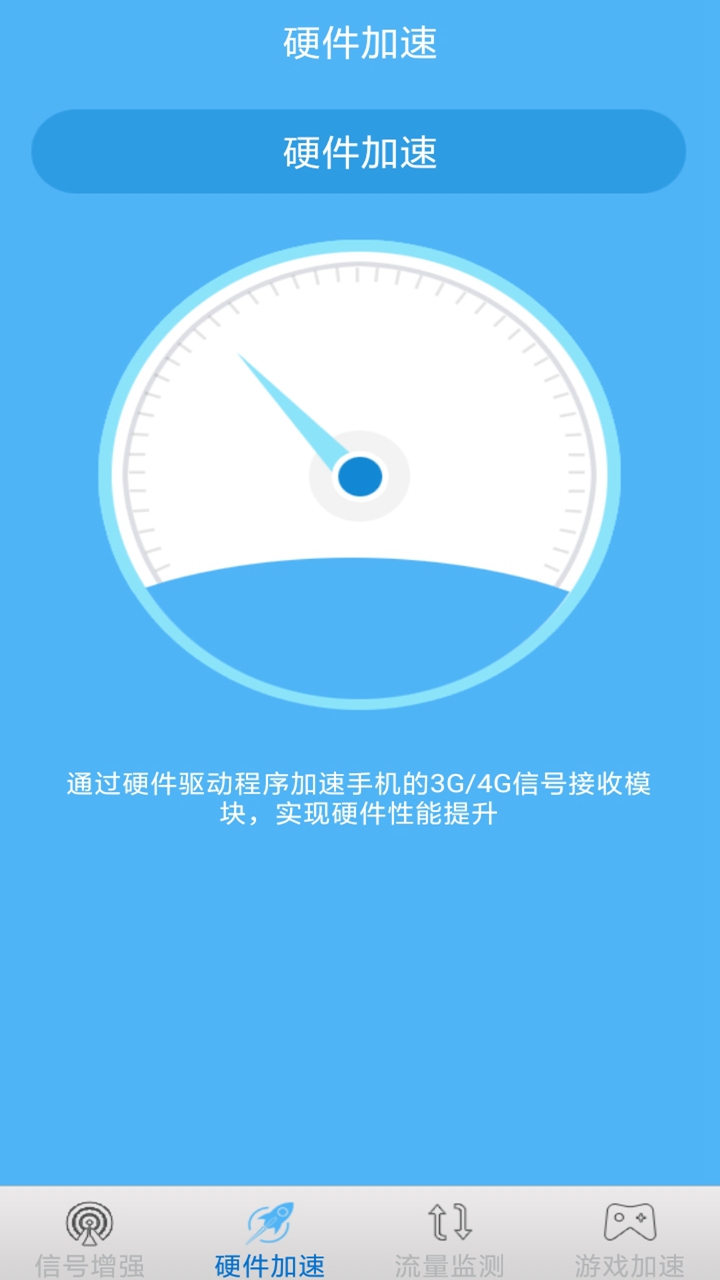
Task: Tap the blue rocket navigation icon
Action: [270, 1222]
